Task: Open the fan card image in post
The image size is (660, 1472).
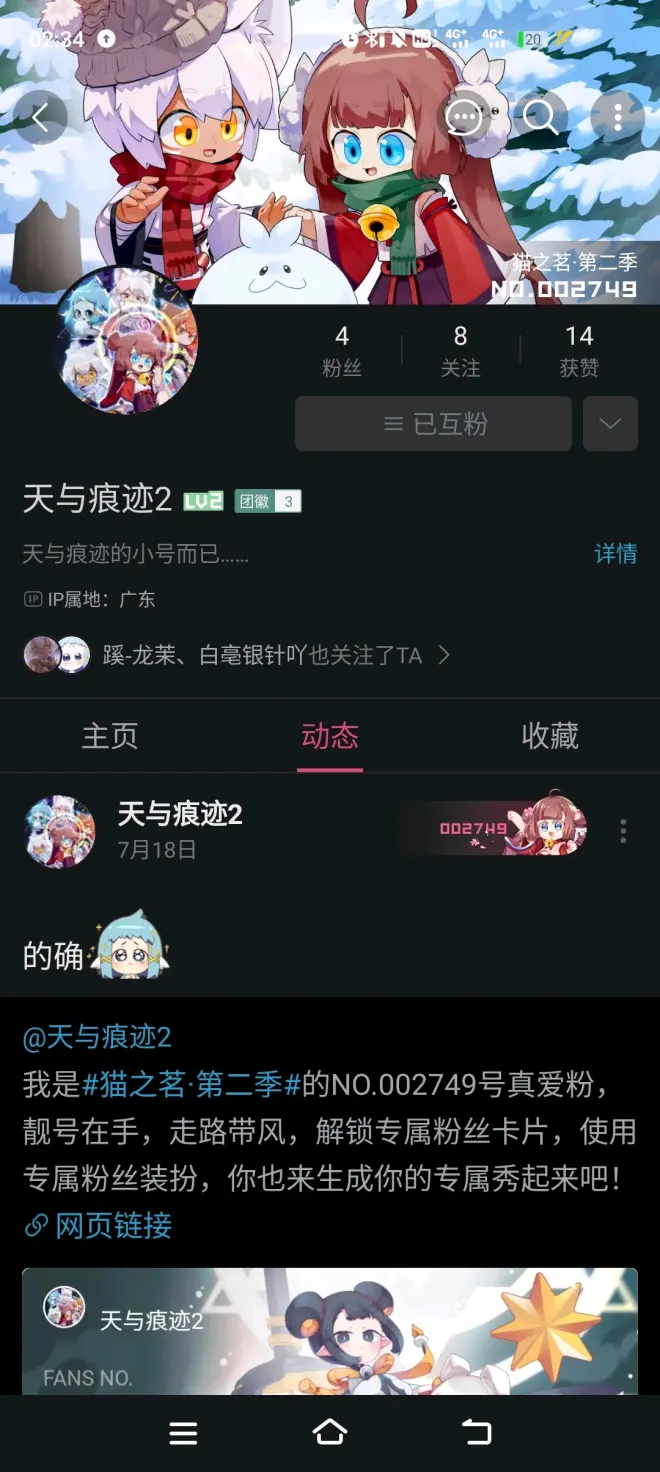Action: click(330, 1330)
